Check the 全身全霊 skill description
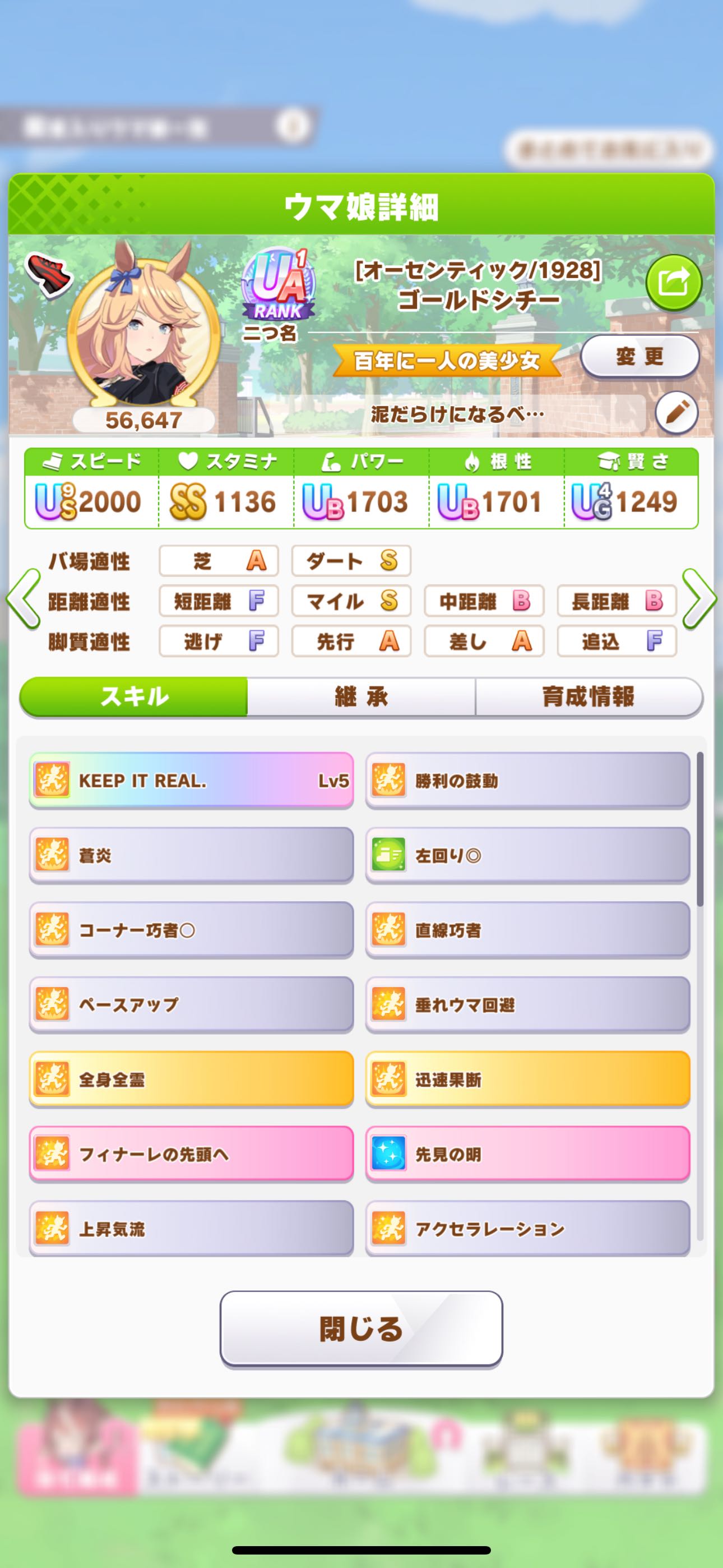This screenshot has height=1568, width=723. pos(191,1080)
